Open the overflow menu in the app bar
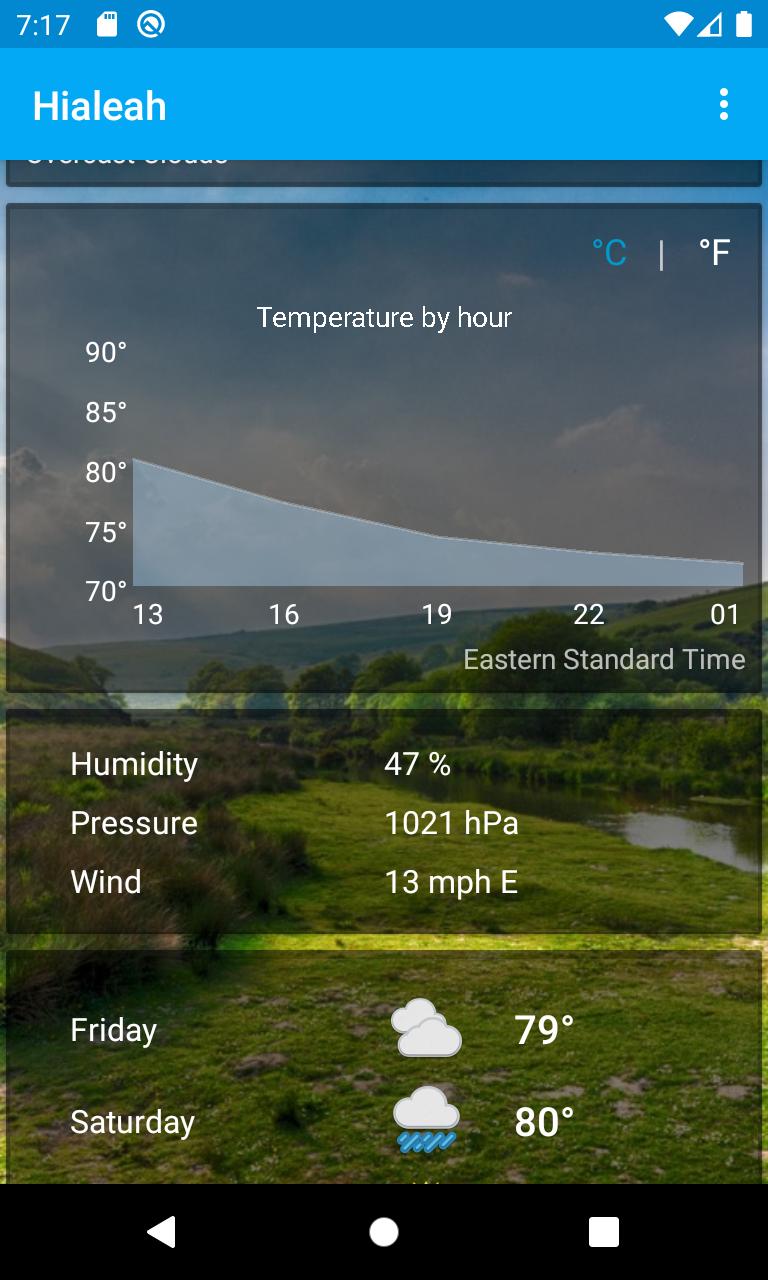 (x=723, y=104)
